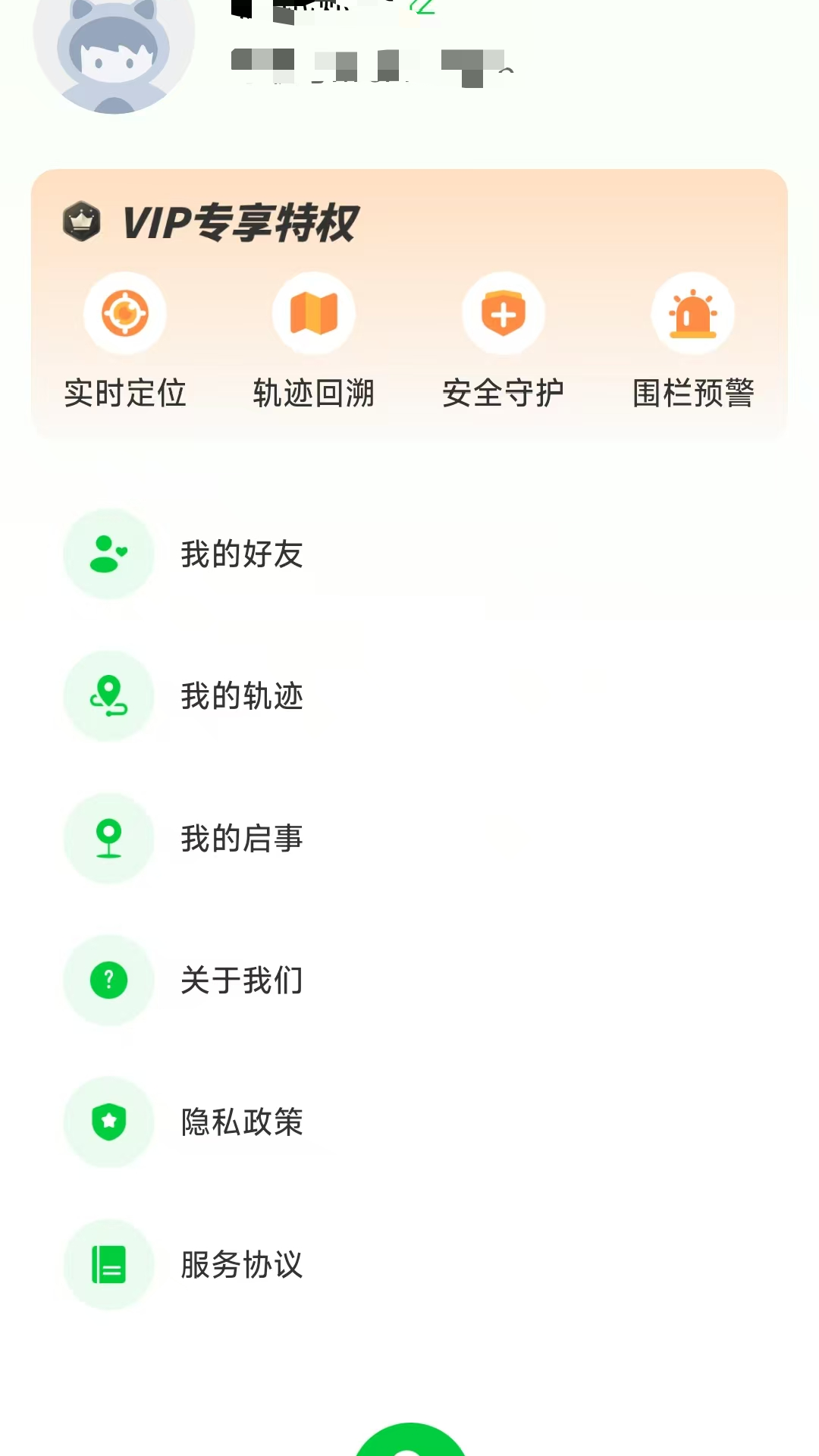Select the 服务协议 document icon
819x1456 pixels.
point(108,1263)
